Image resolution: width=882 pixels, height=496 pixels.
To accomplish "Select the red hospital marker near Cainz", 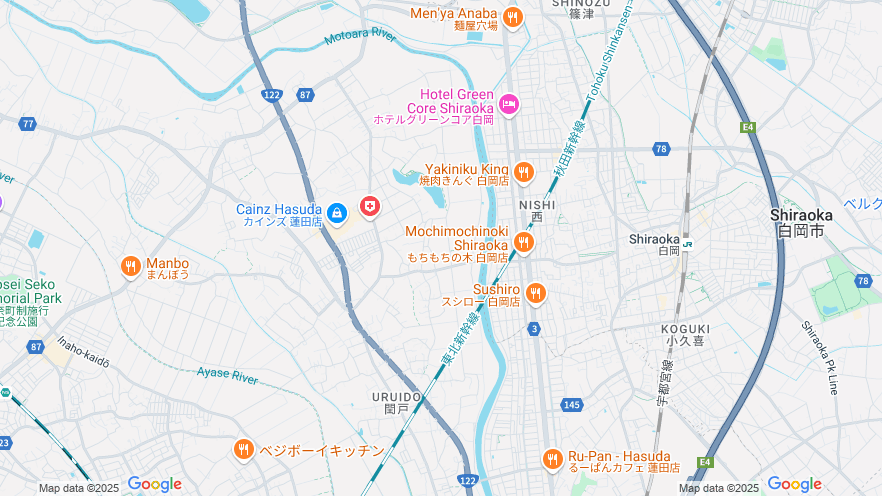I will [370, 206].
